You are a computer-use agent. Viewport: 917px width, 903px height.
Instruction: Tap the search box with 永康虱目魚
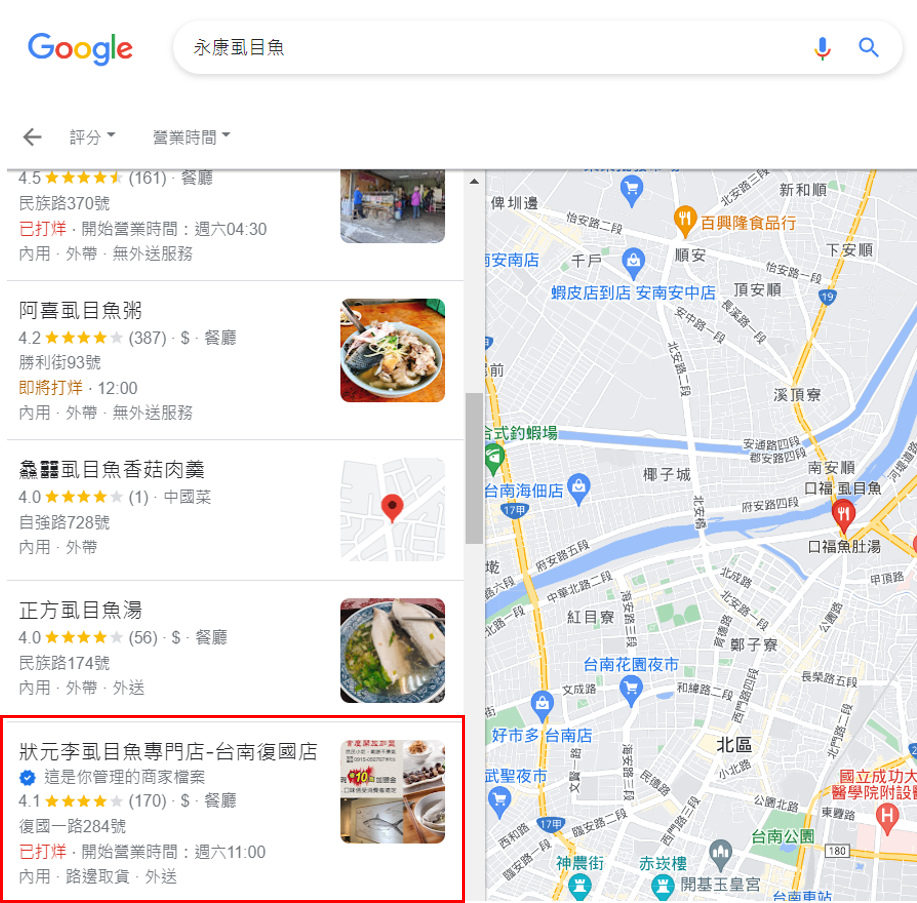click(480, 48)
